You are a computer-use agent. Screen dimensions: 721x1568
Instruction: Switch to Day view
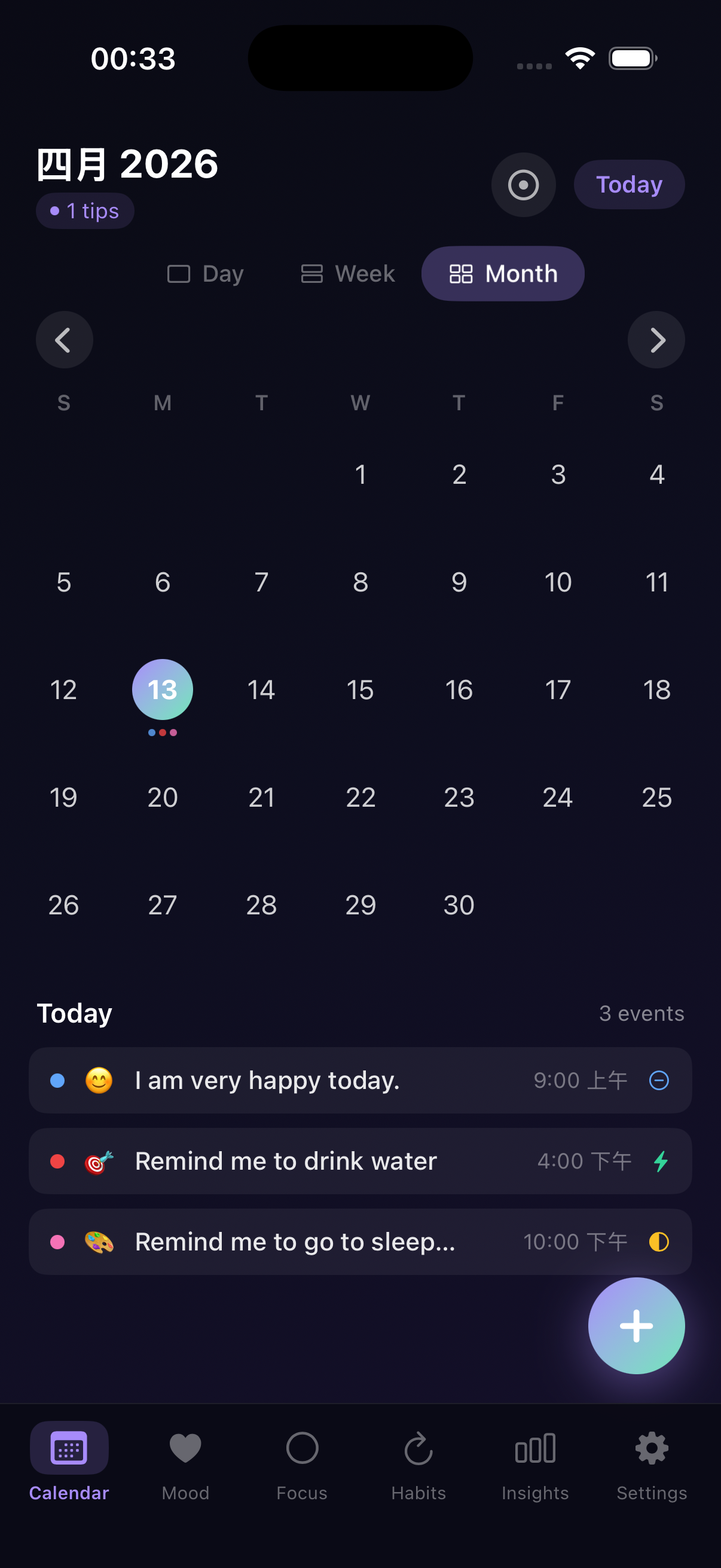205,274
